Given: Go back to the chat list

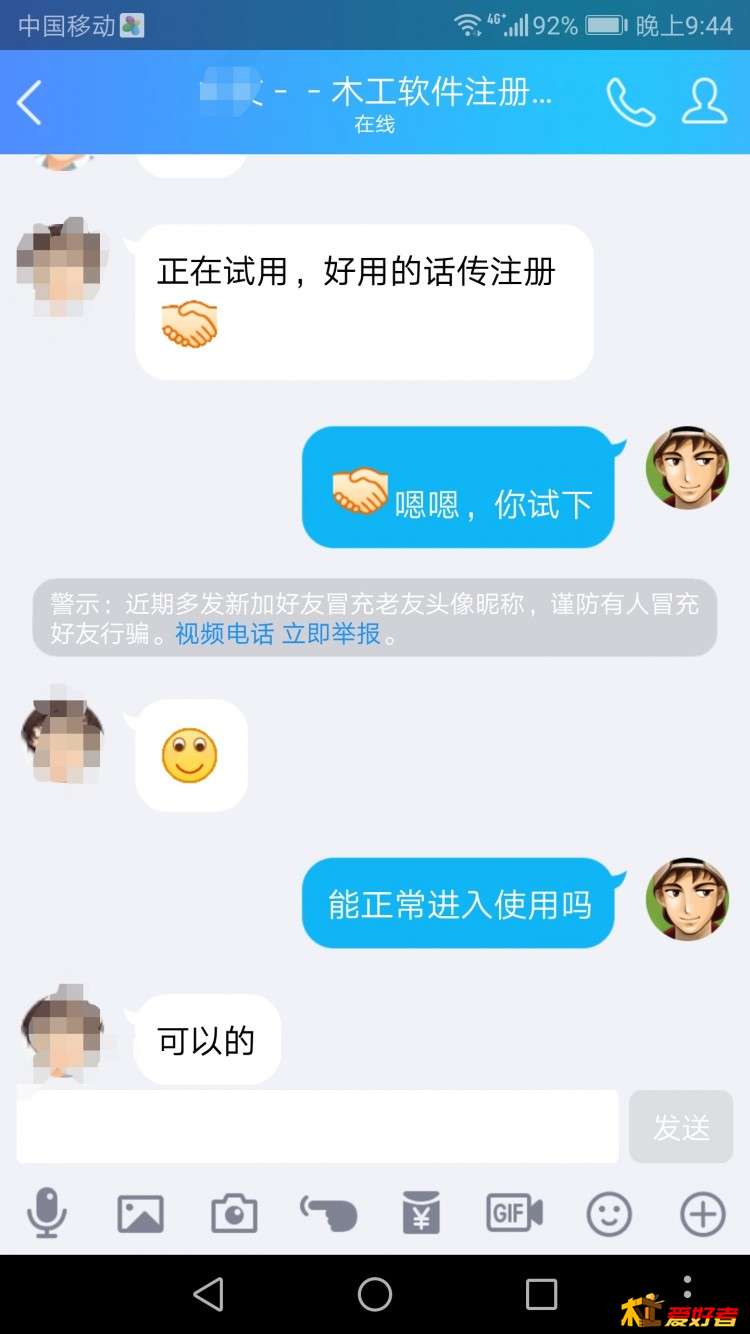Looking at the screenshot, I should tap(30, 103).
